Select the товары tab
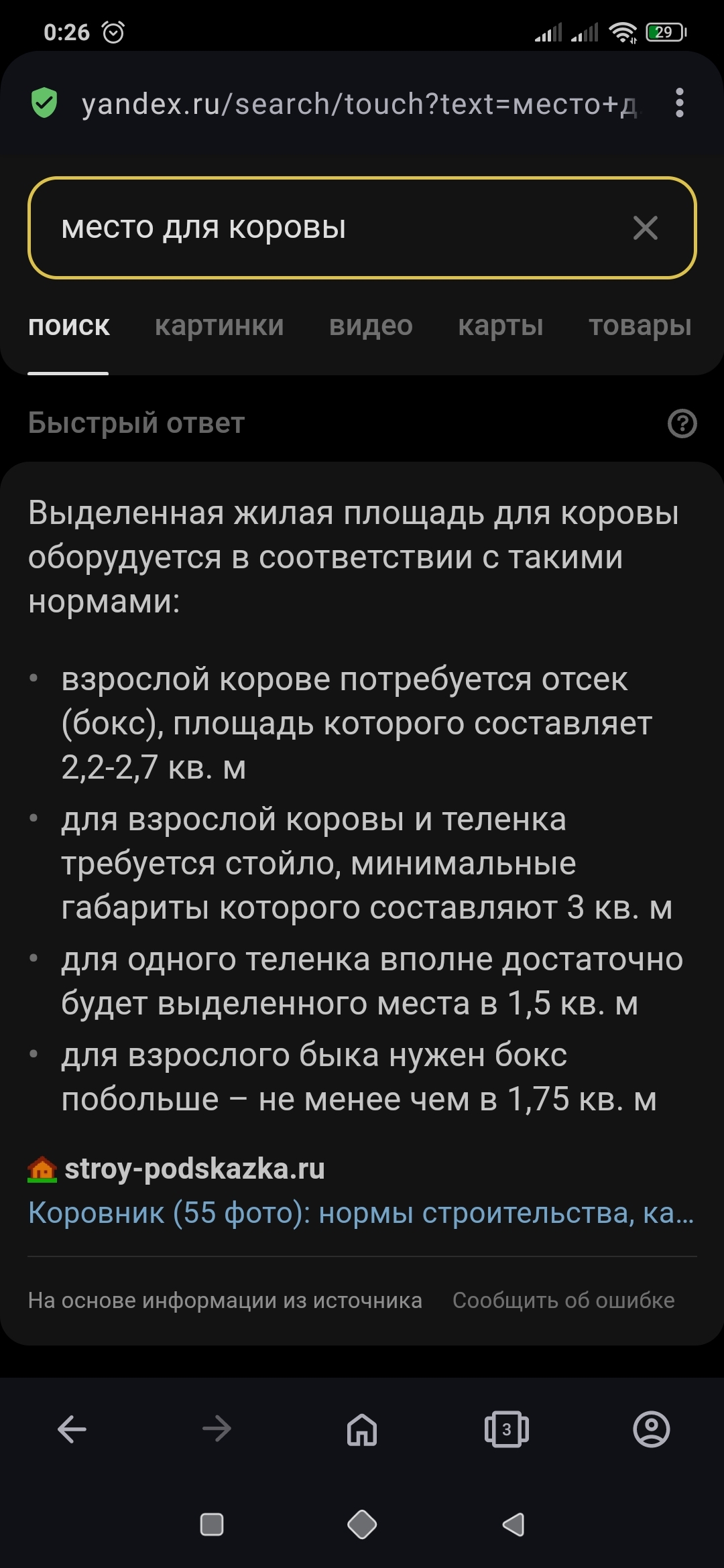Viewport: 724px width, 1568px height. pyautogui.click(x=640, y=326)
